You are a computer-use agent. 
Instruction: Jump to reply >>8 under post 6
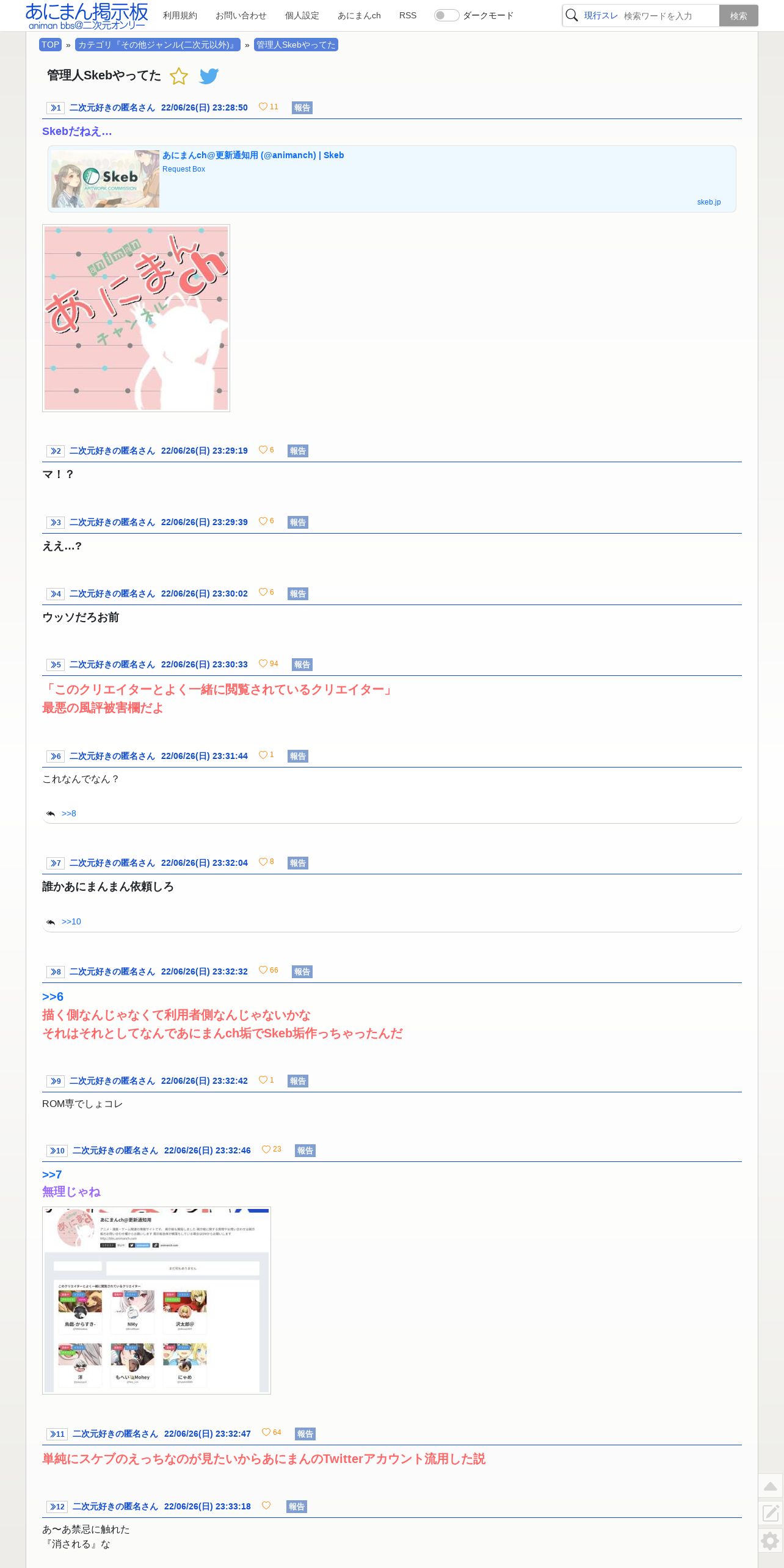click(x=69, y=813)
